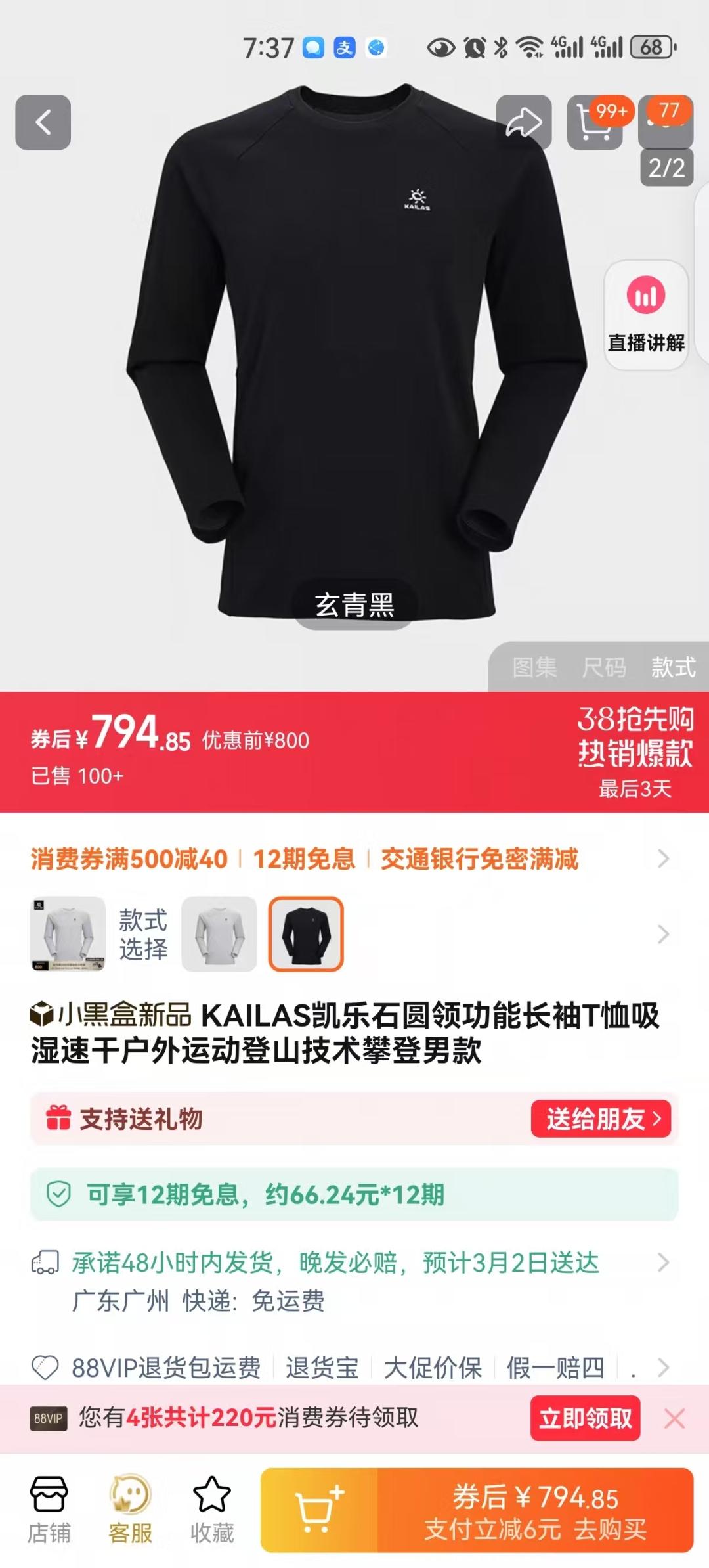Viewport: 709px width, 1568px height.
Task: Expand the 款式选择 options chevron
Action: [x=663, y=933]
